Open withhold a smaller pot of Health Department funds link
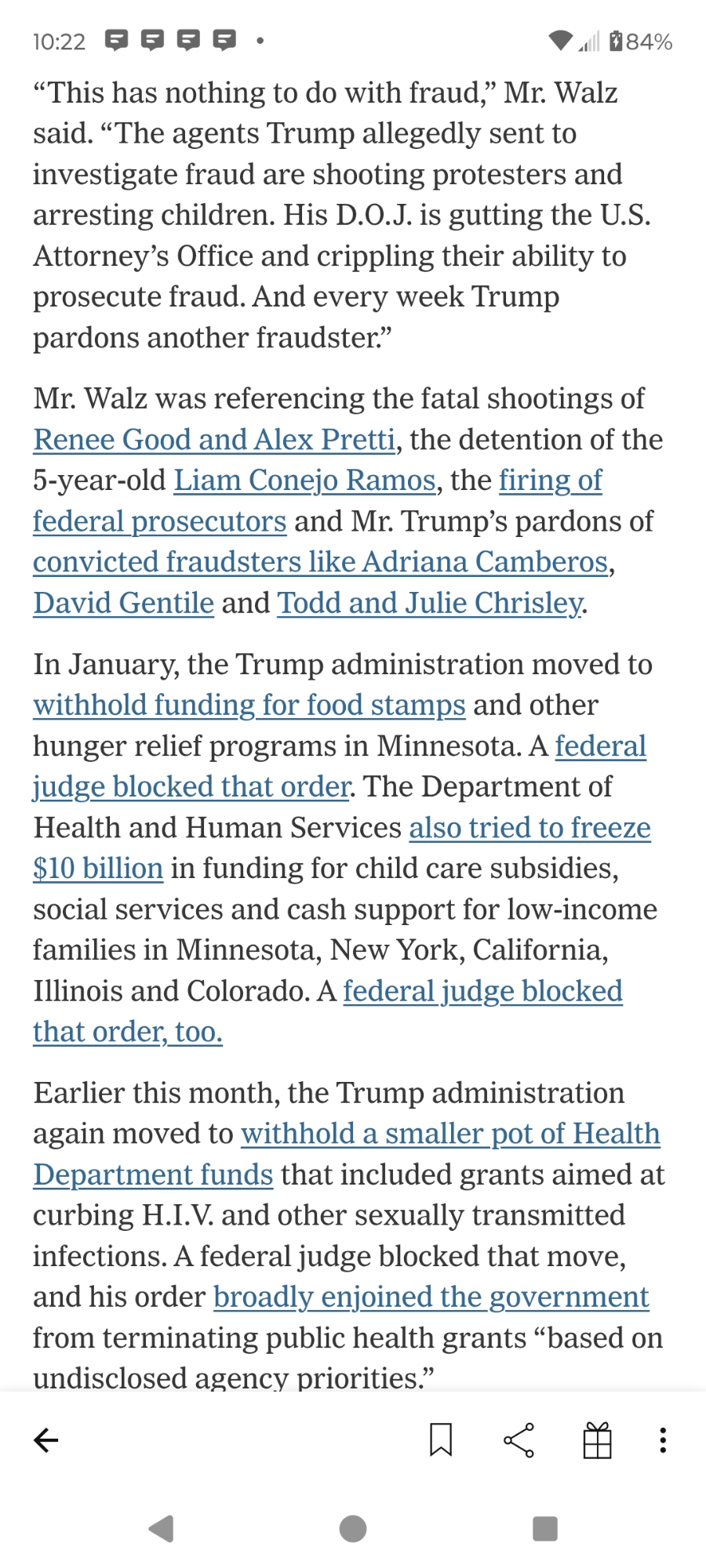This screenshot has width=706, height=1568. click(x=450, y=1134)
